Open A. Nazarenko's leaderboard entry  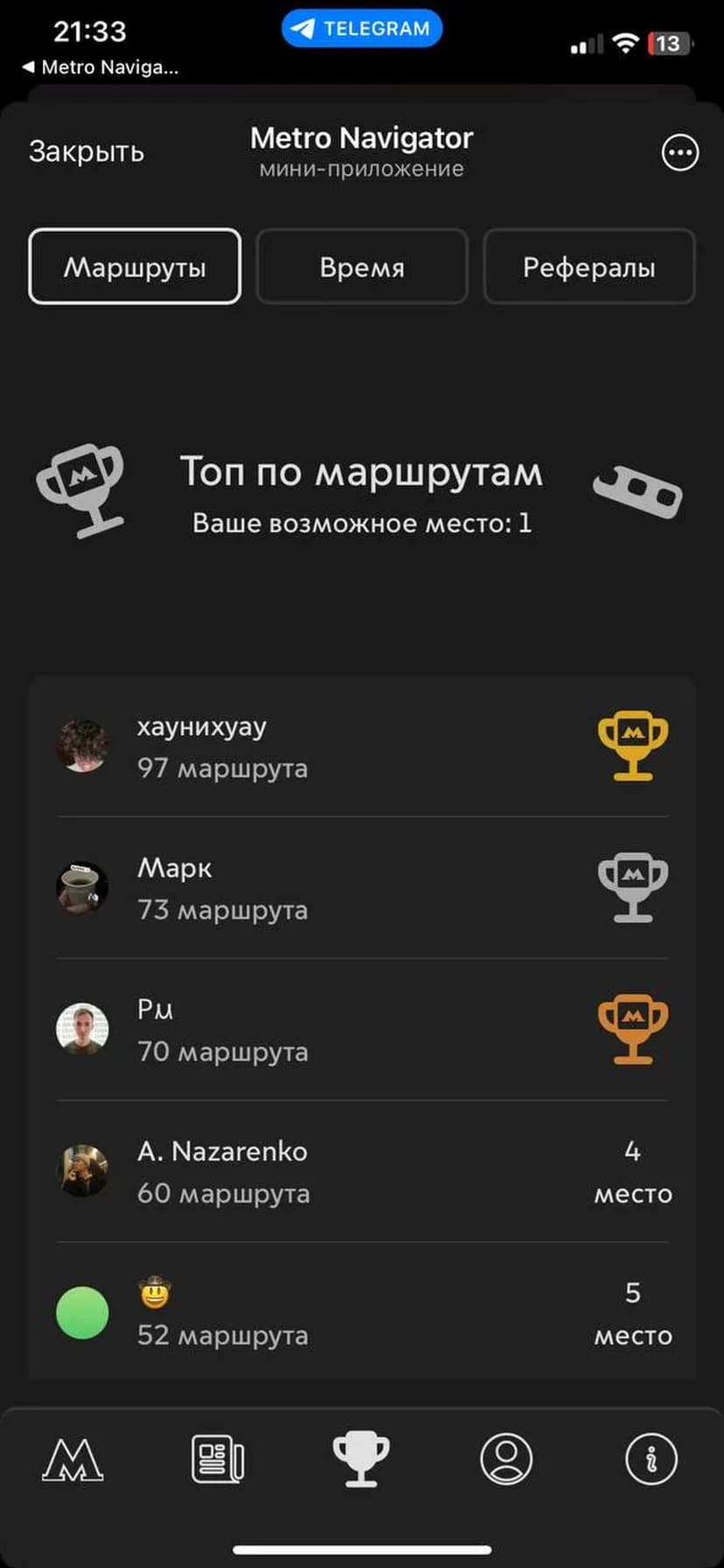point(361,1171)
